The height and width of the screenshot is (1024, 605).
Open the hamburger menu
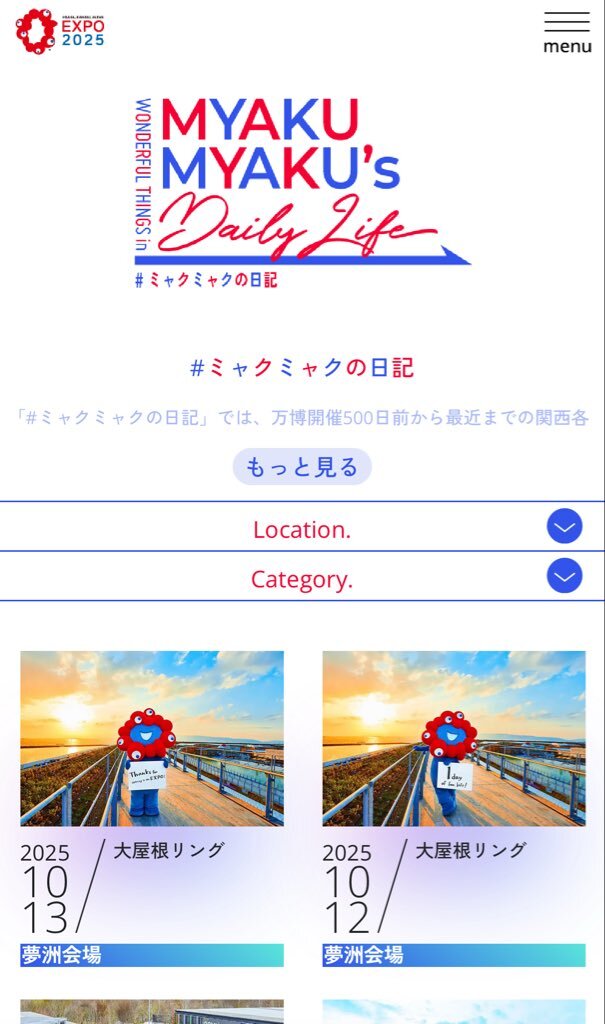coord(567,32)
